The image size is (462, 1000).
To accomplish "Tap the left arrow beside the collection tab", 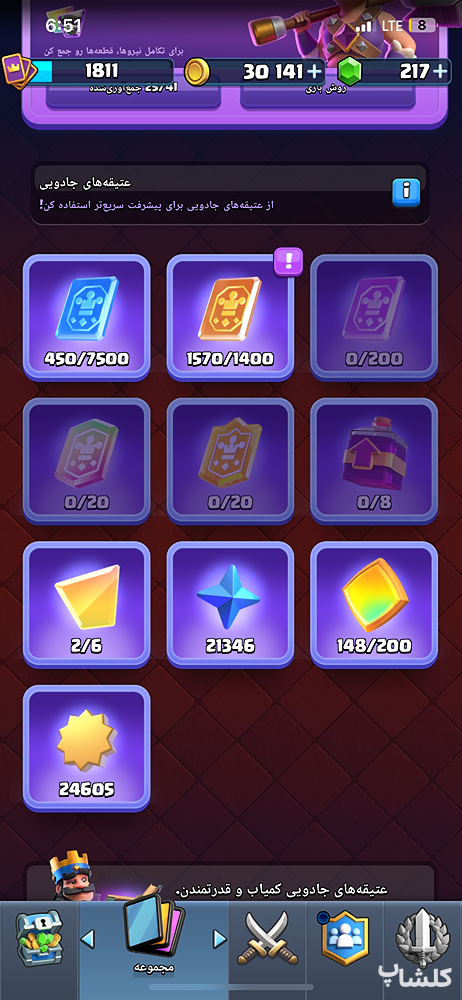I will (x=88, y=939).
